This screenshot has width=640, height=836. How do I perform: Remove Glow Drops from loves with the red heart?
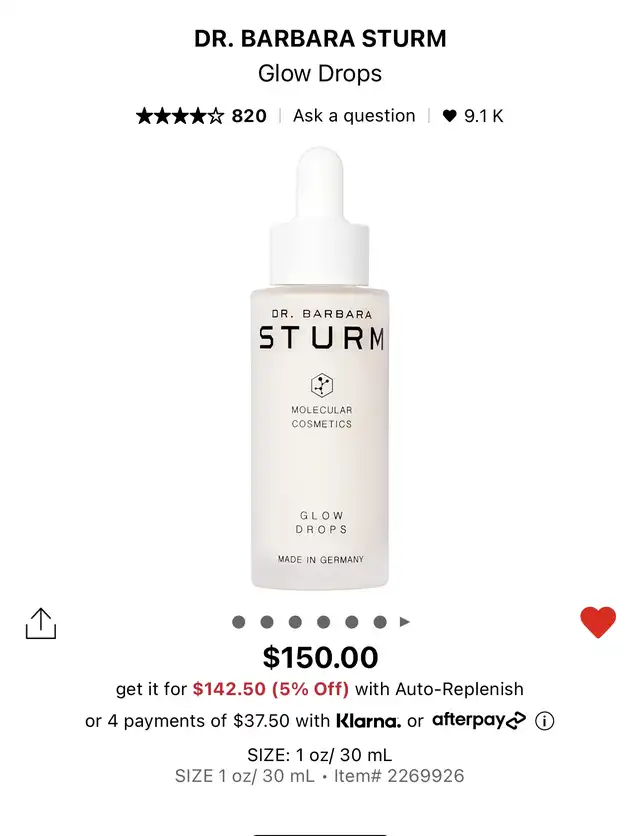point(598,622)
